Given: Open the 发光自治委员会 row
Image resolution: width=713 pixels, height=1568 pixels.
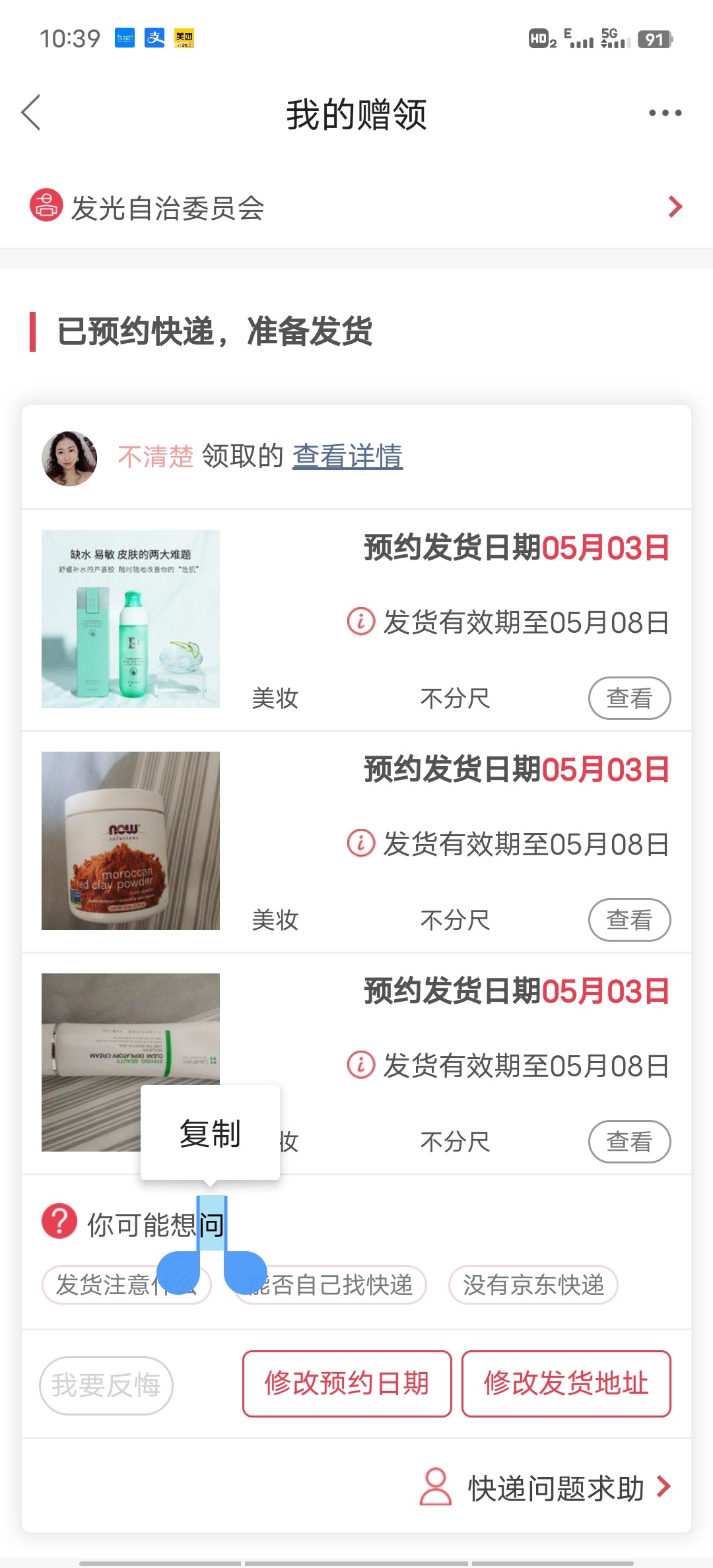Looking at the screenshot, I should tap(356, 207).
